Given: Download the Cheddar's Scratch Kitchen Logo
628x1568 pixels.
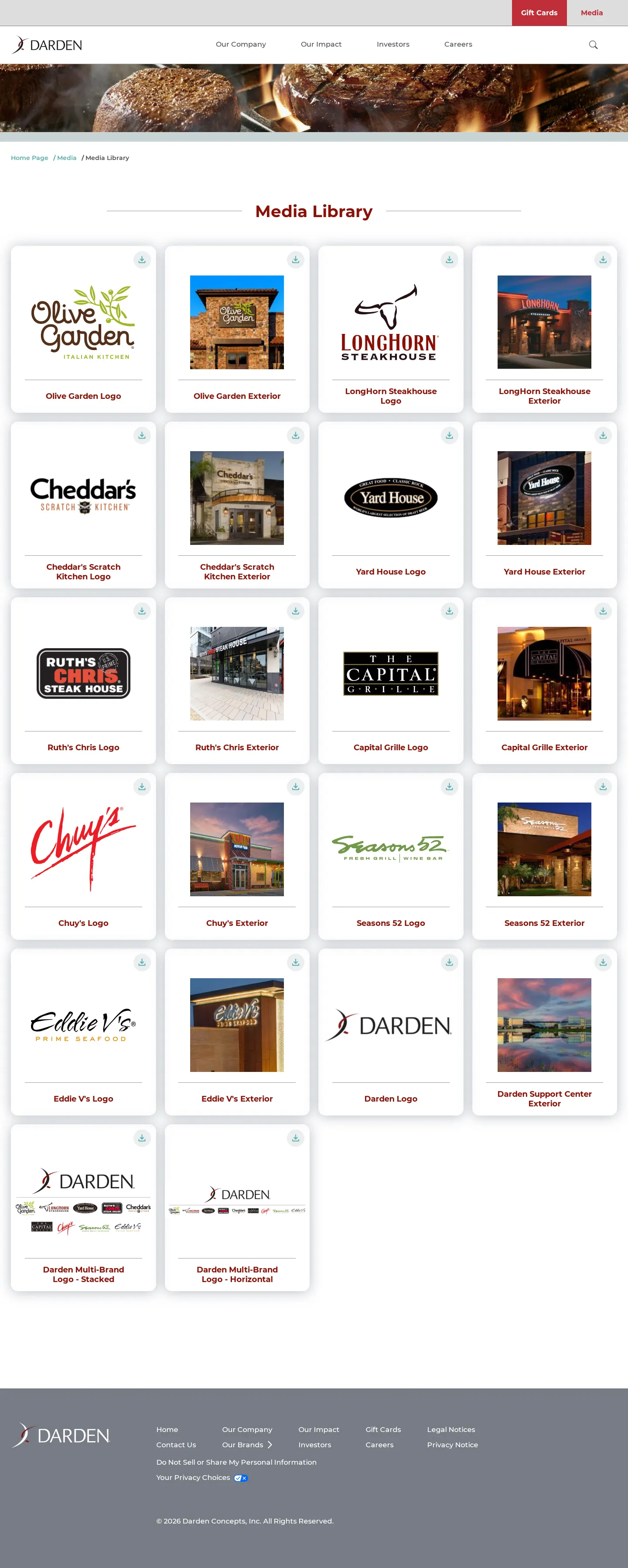Looking at the screenshot, I should (x=142, y=436).
